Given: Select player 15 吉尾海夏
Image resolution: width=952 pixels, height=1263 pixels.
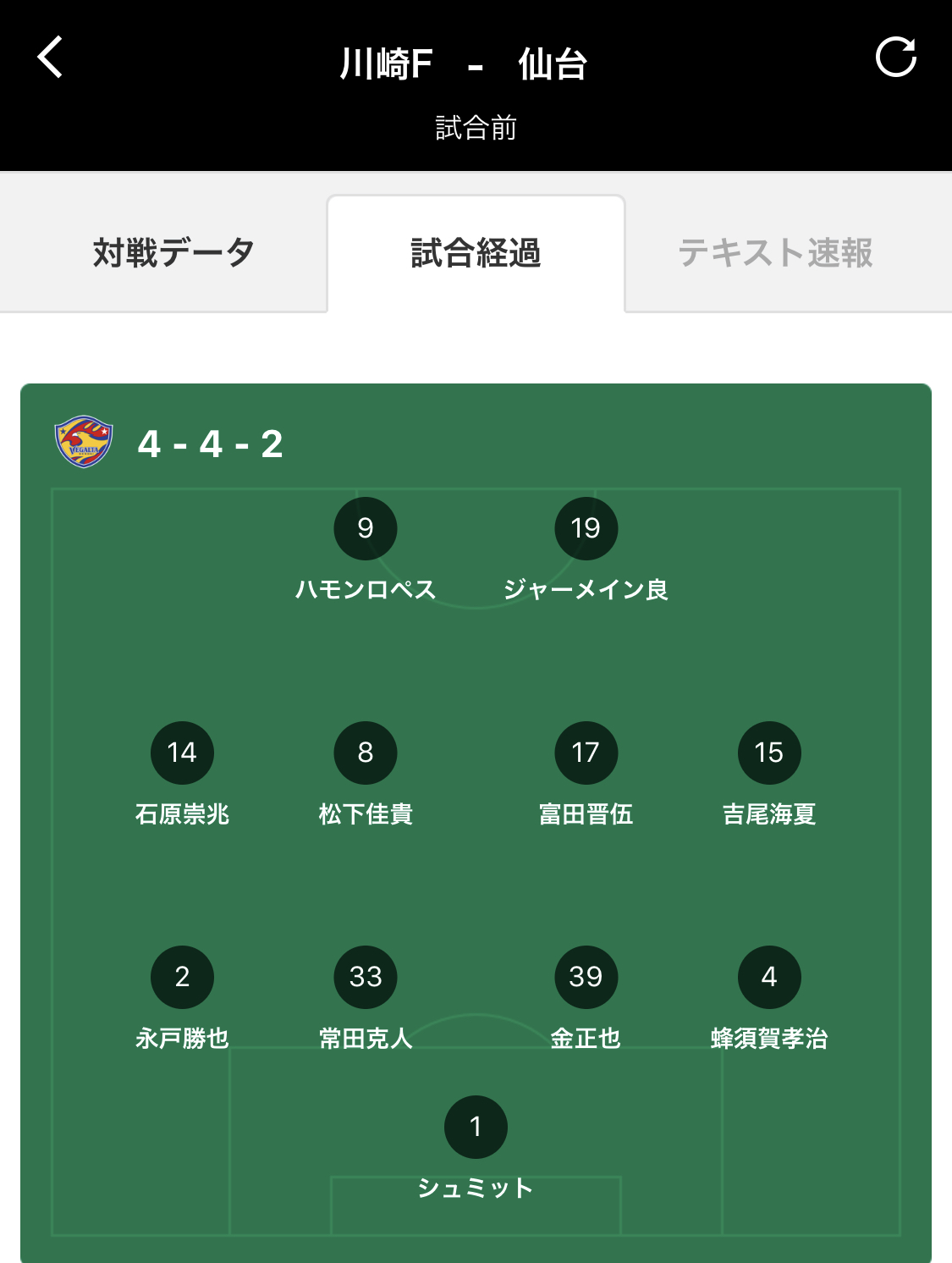Looking at the screenshot, I should (769, 775).
